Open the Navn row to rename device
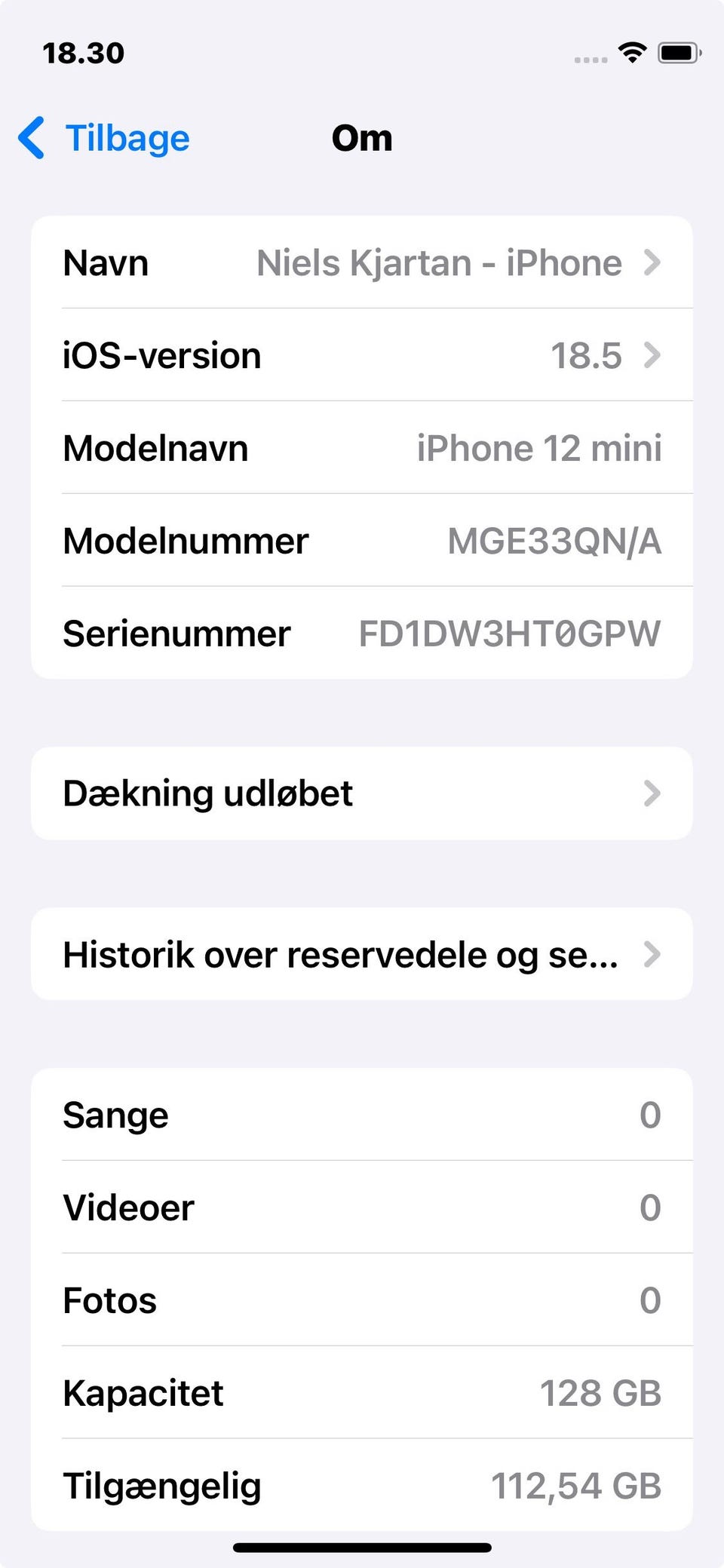 click(x=362, y=262)
